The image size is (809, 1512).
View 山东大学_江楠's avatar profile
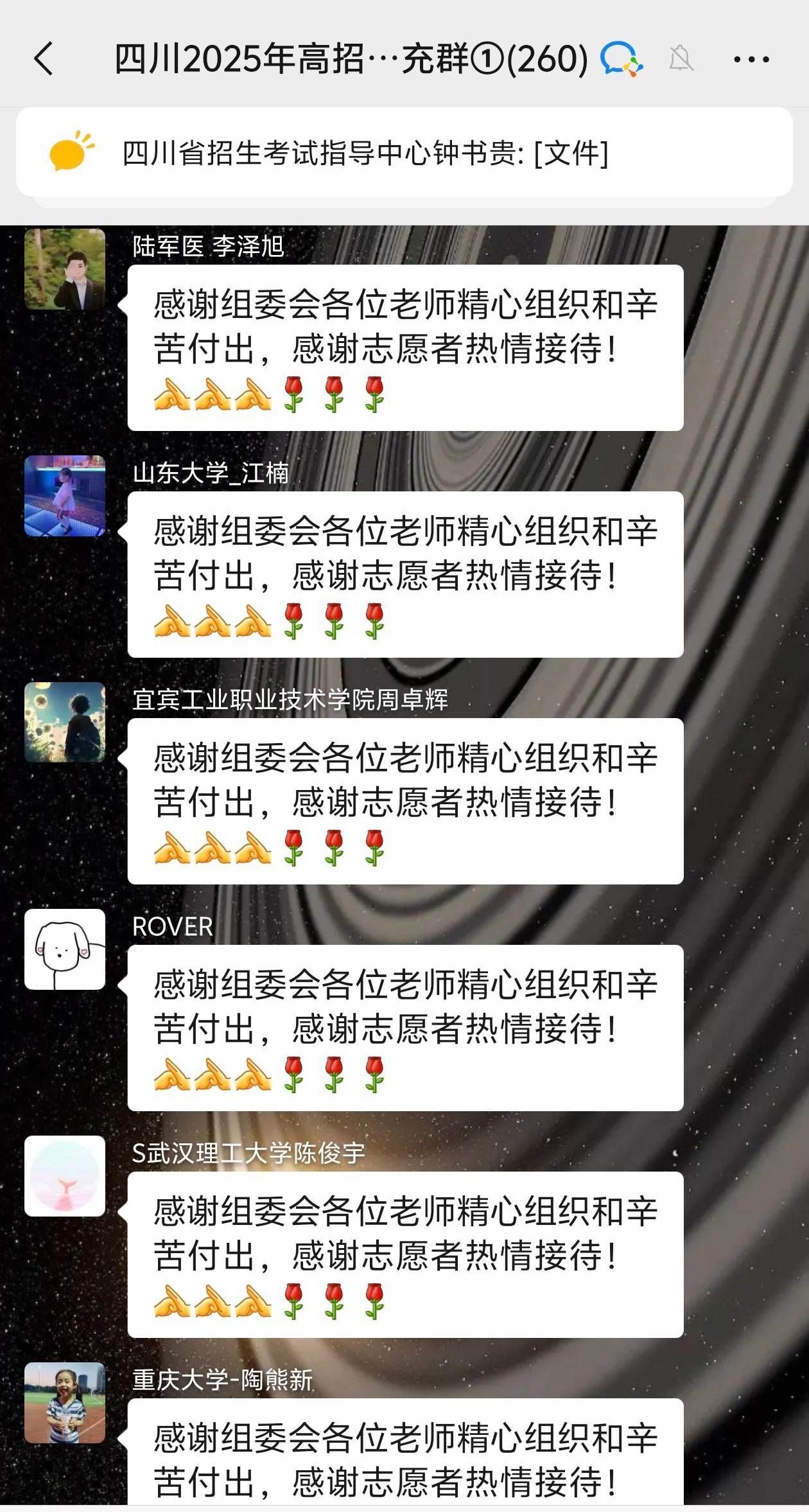pyautogui.click(x=65, y=496)
